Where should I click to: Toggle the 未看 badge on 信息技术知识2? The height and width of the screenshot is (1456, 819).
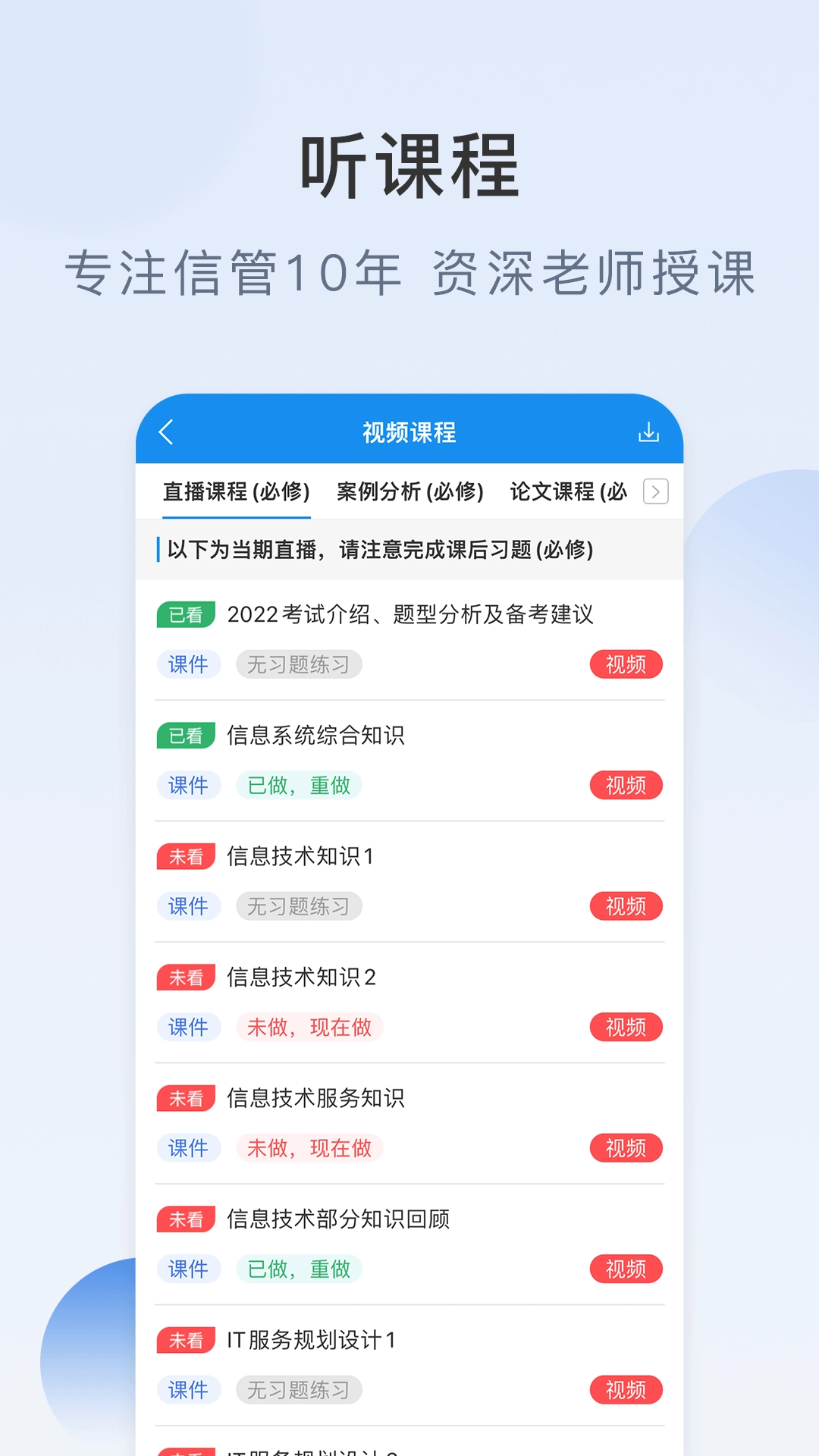tap(185, 977)
